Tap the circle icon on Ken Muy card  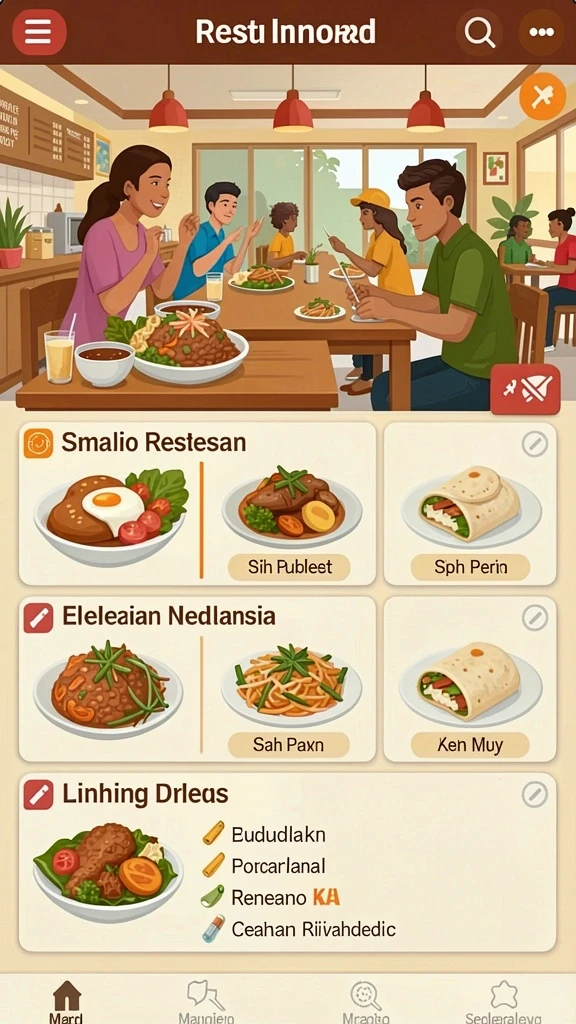535,618
